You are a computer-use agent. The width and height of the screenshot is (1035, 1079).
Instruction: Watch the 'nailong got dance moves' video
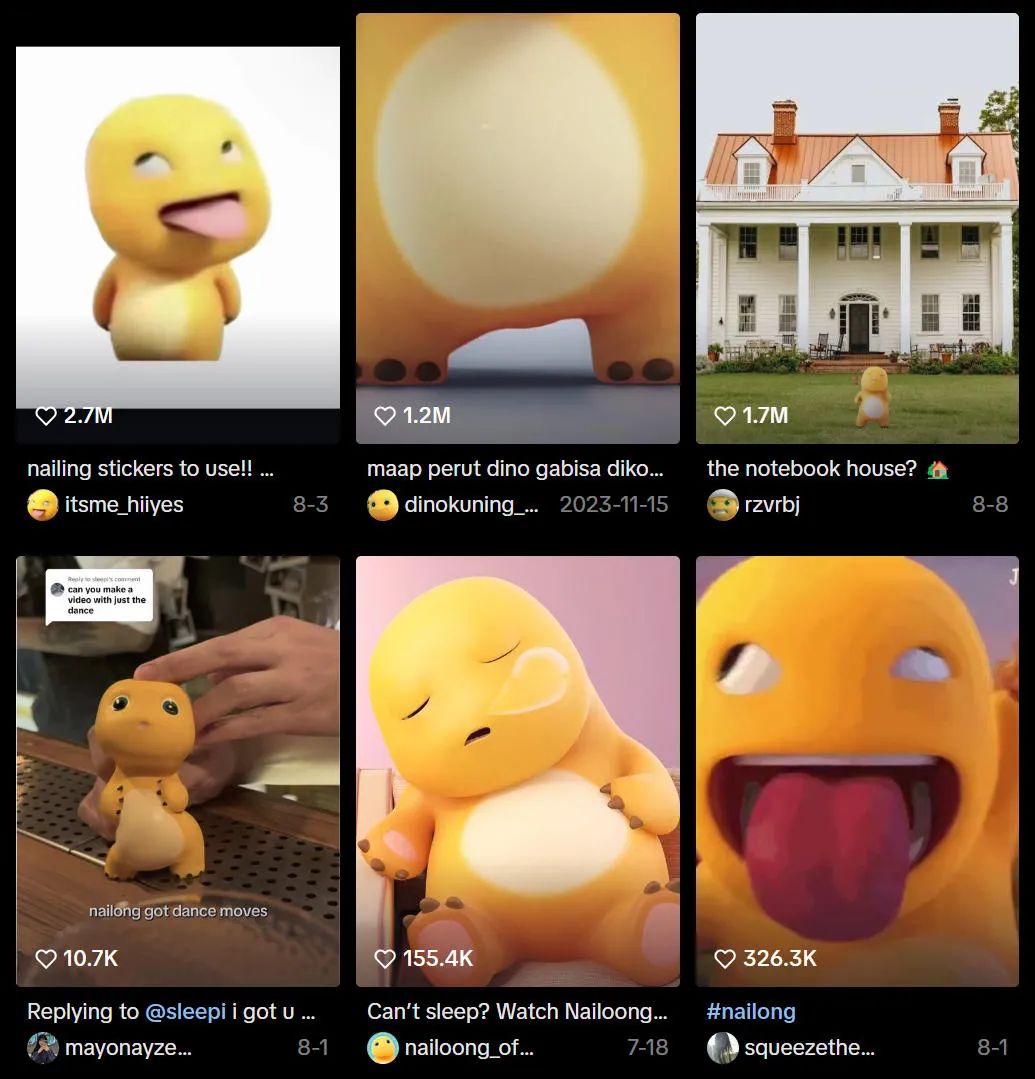tap(177, 771)
